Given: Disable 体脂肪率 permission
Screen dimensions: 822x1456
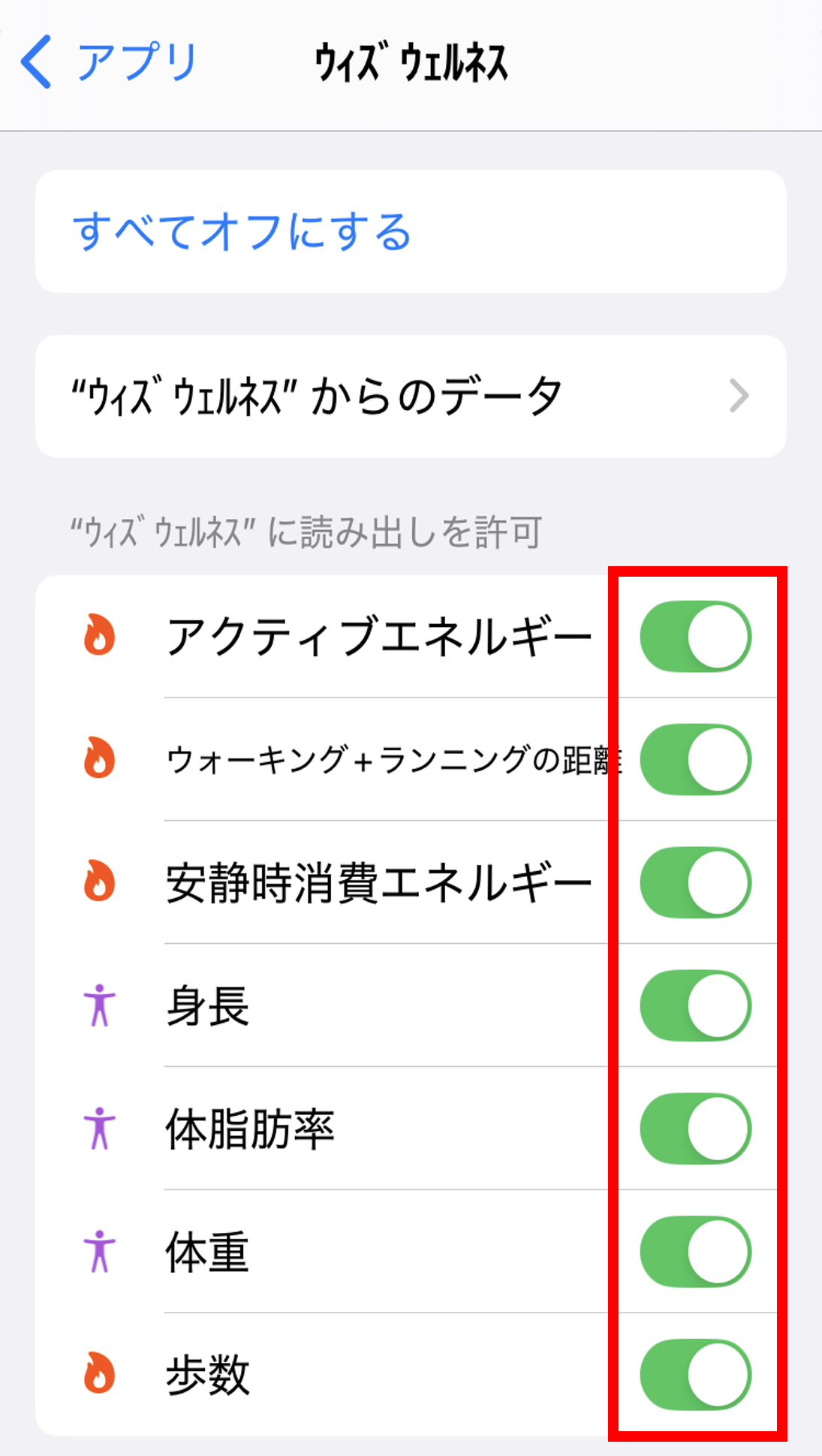Looking at the screenshot, I should pos(695,1129).
